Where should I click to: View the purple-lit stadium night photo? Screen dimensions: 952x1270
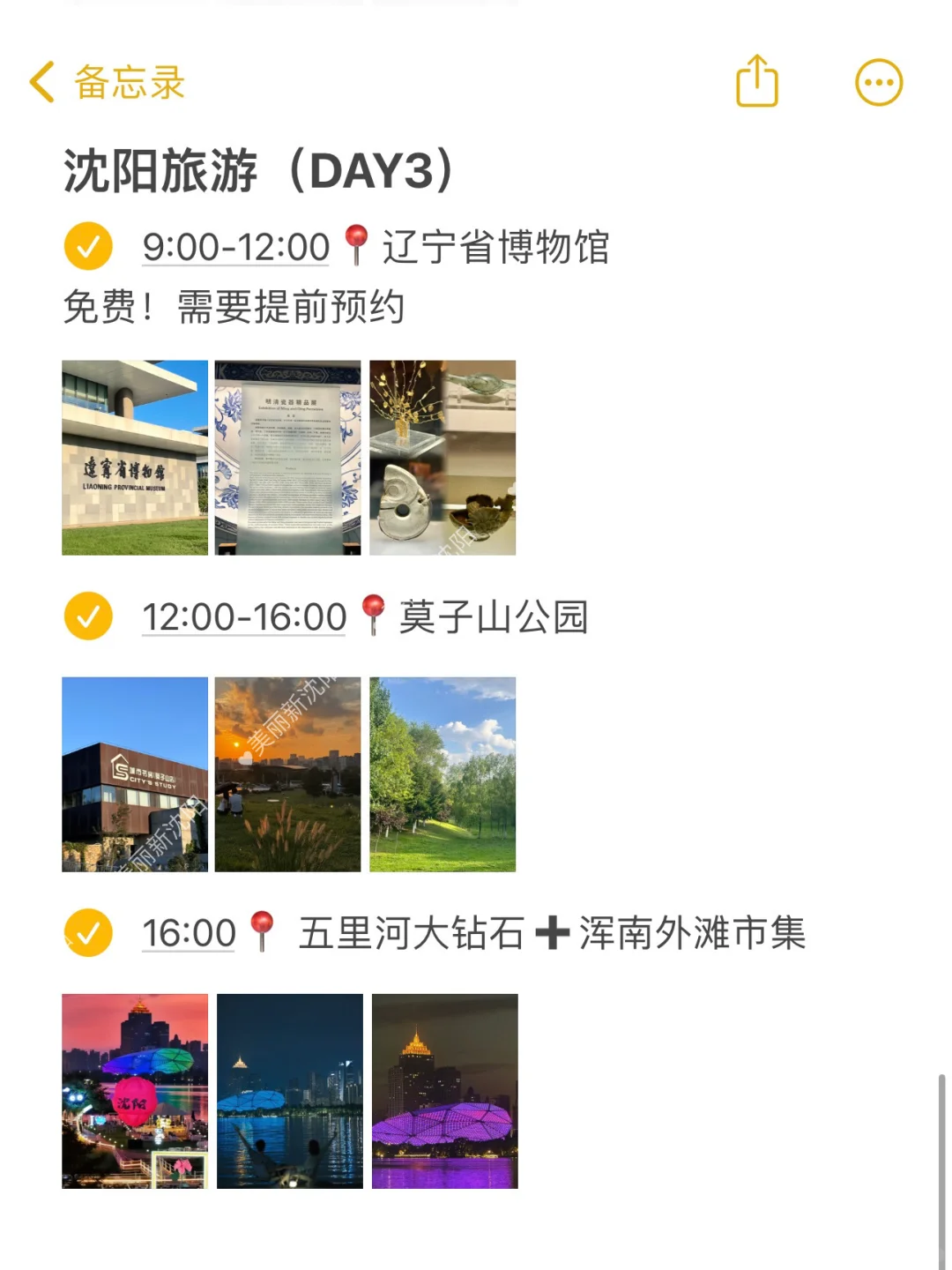click(445, 1091)
